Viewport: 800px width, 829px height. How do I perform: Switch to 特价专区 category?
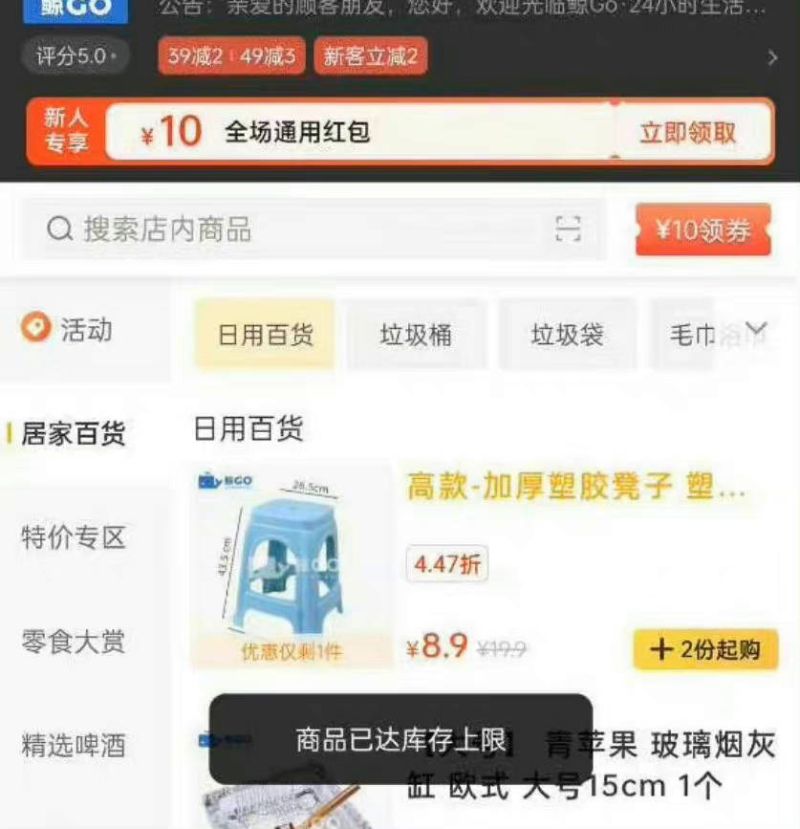(73, 538)
